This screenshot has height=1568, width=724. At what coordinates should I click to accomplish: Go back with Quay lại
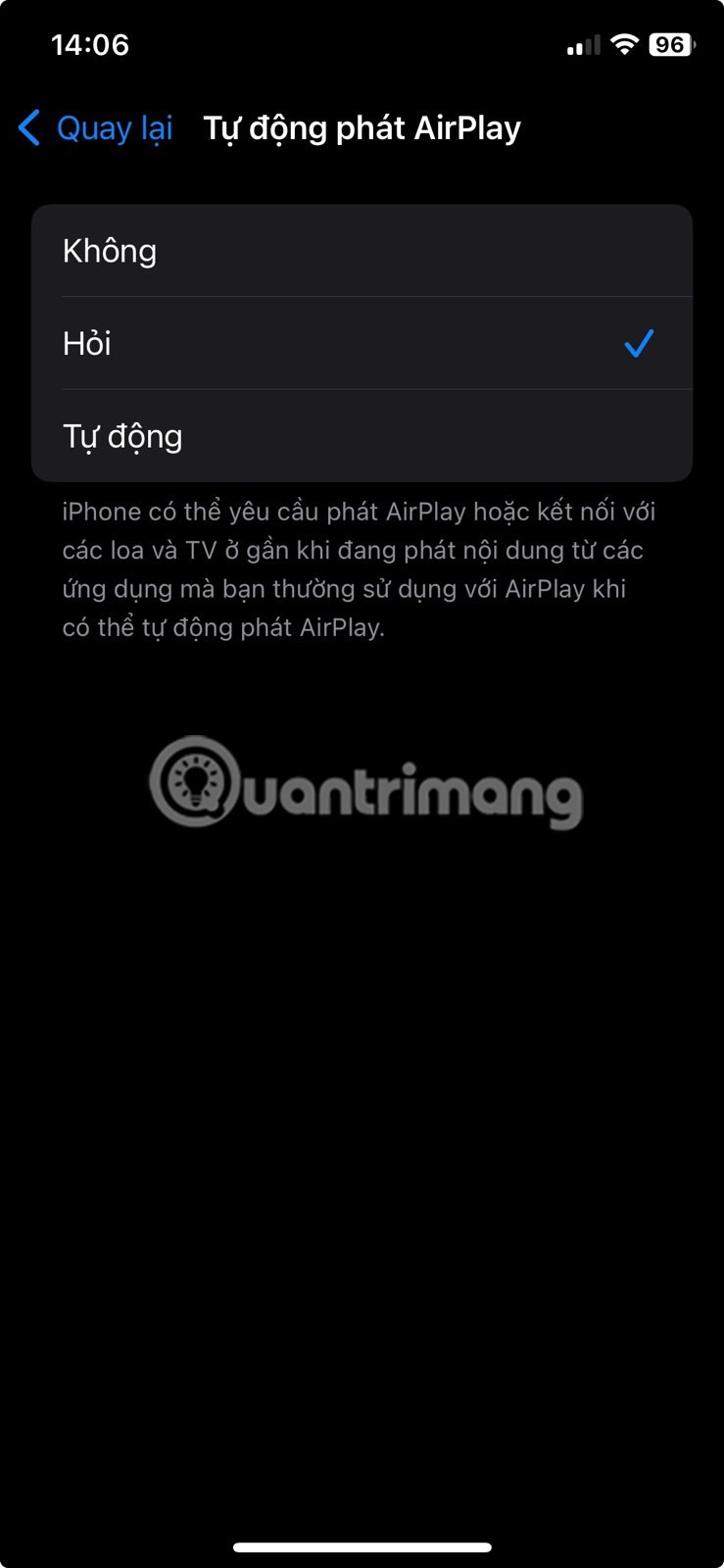(96, 128)
